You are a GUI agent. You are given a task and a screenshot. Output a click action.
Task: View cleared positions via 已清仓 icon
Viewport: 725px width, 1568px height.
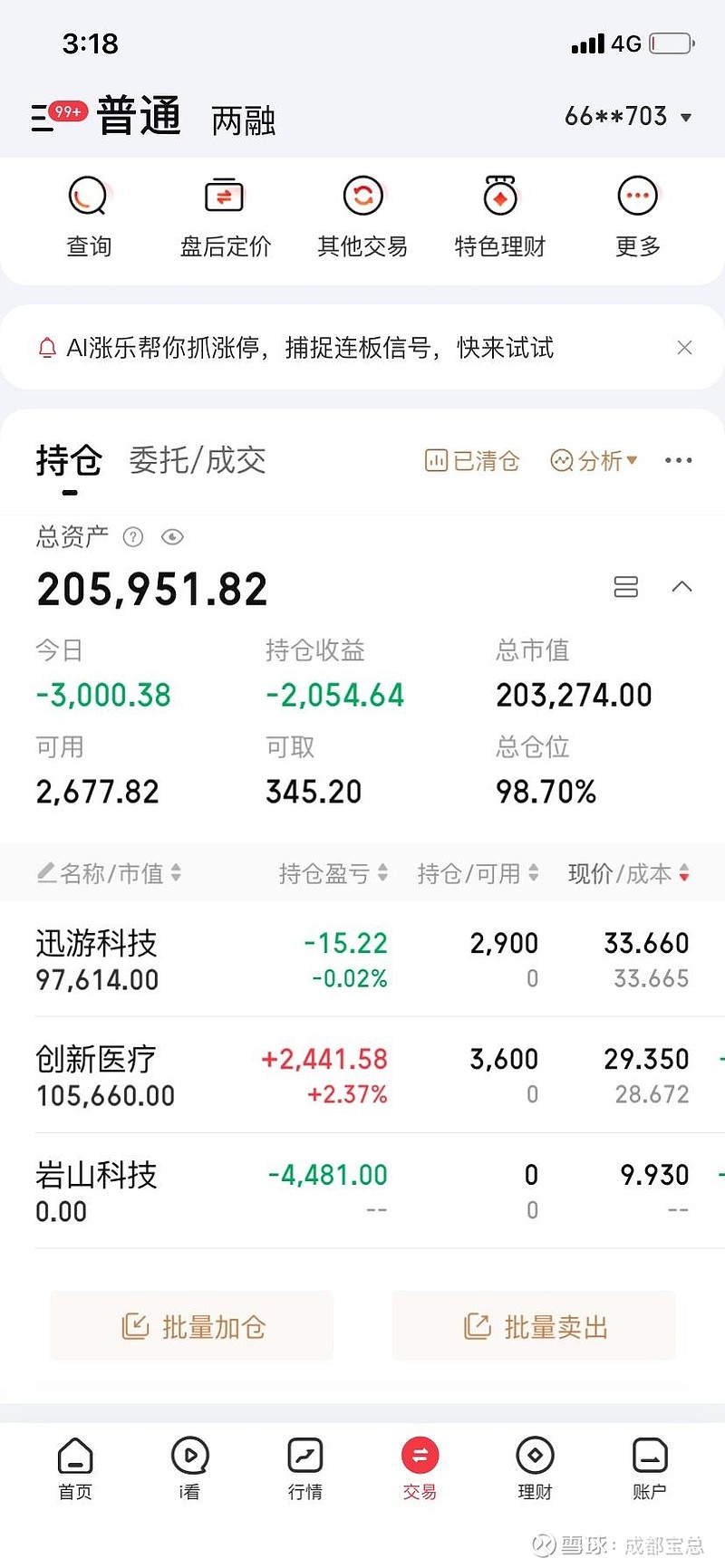coord(471,461)
